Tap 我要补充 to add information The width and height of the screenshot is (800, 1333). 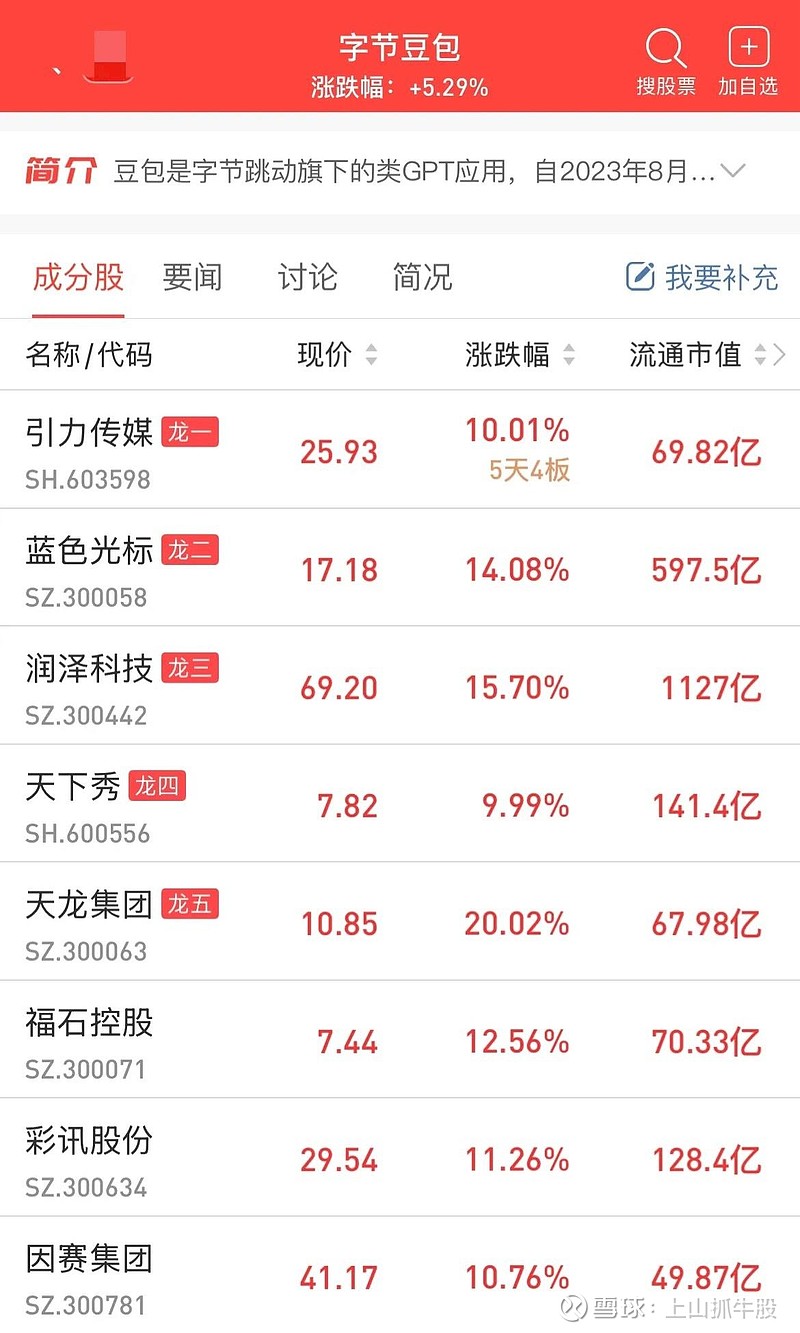[702, 277]
